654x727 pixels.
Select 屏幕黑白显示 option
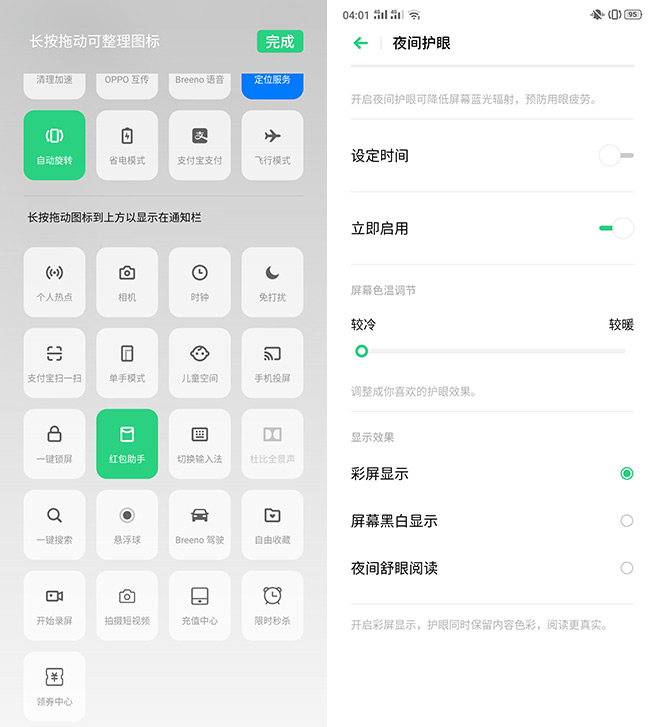[x=626, y=521]
